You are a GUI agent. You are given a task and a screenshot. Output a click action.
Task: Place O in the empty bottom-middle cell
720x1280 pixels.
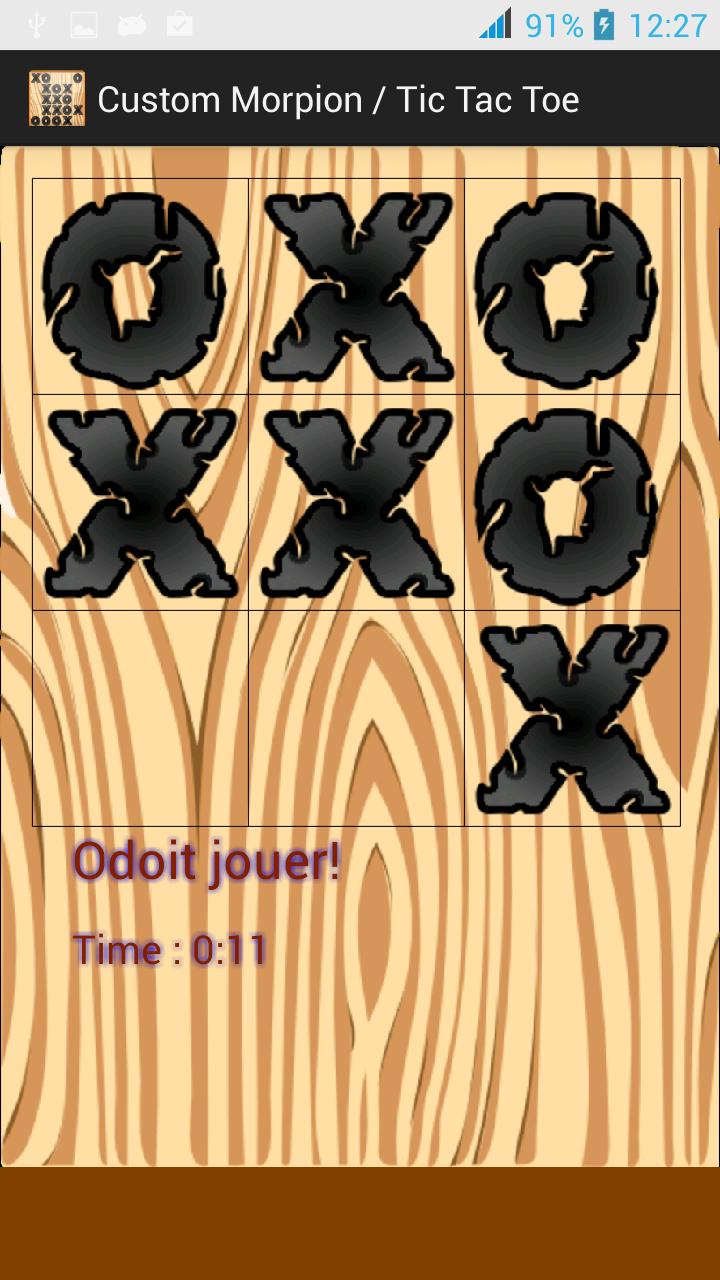point(356,718)
